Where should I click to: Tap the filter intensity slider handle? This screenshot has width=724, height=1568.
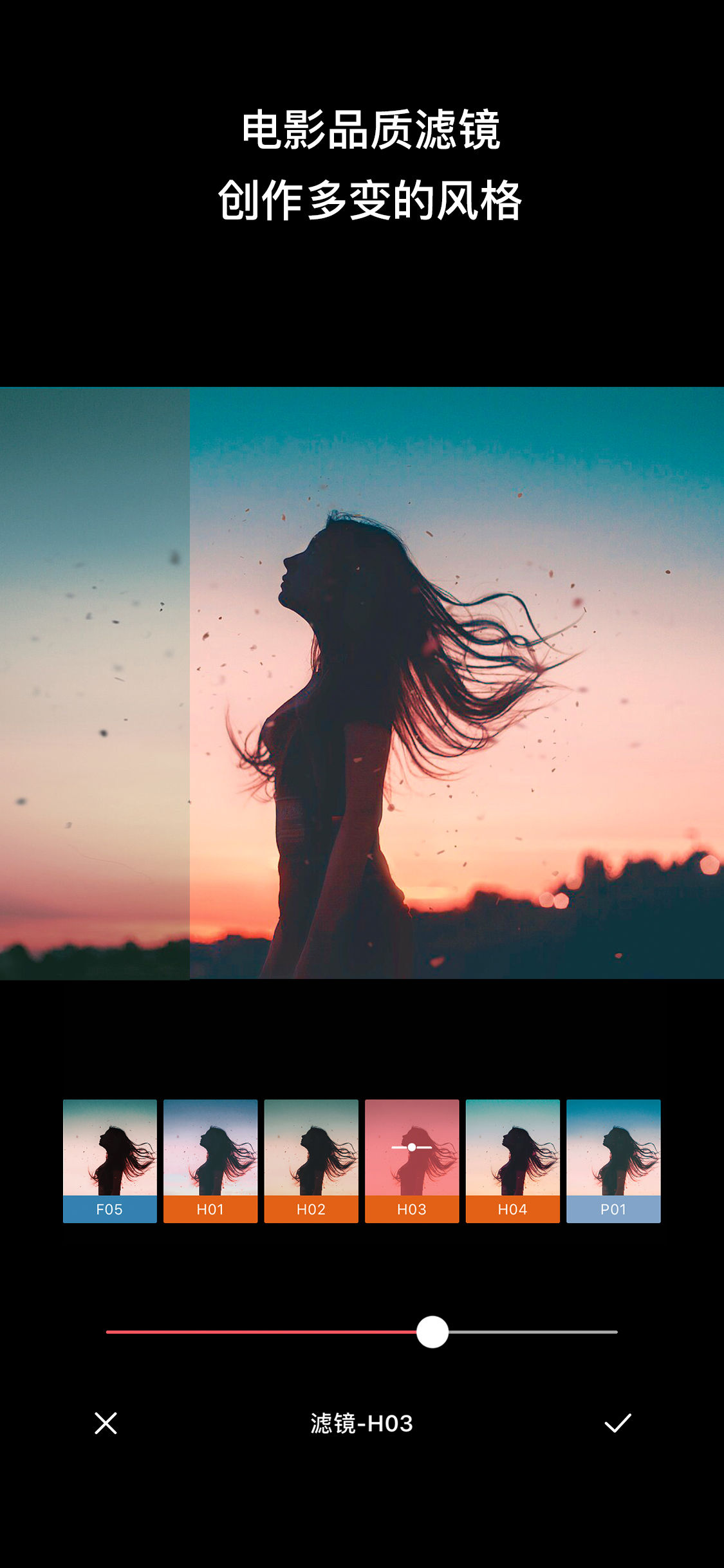[432, 1332]
